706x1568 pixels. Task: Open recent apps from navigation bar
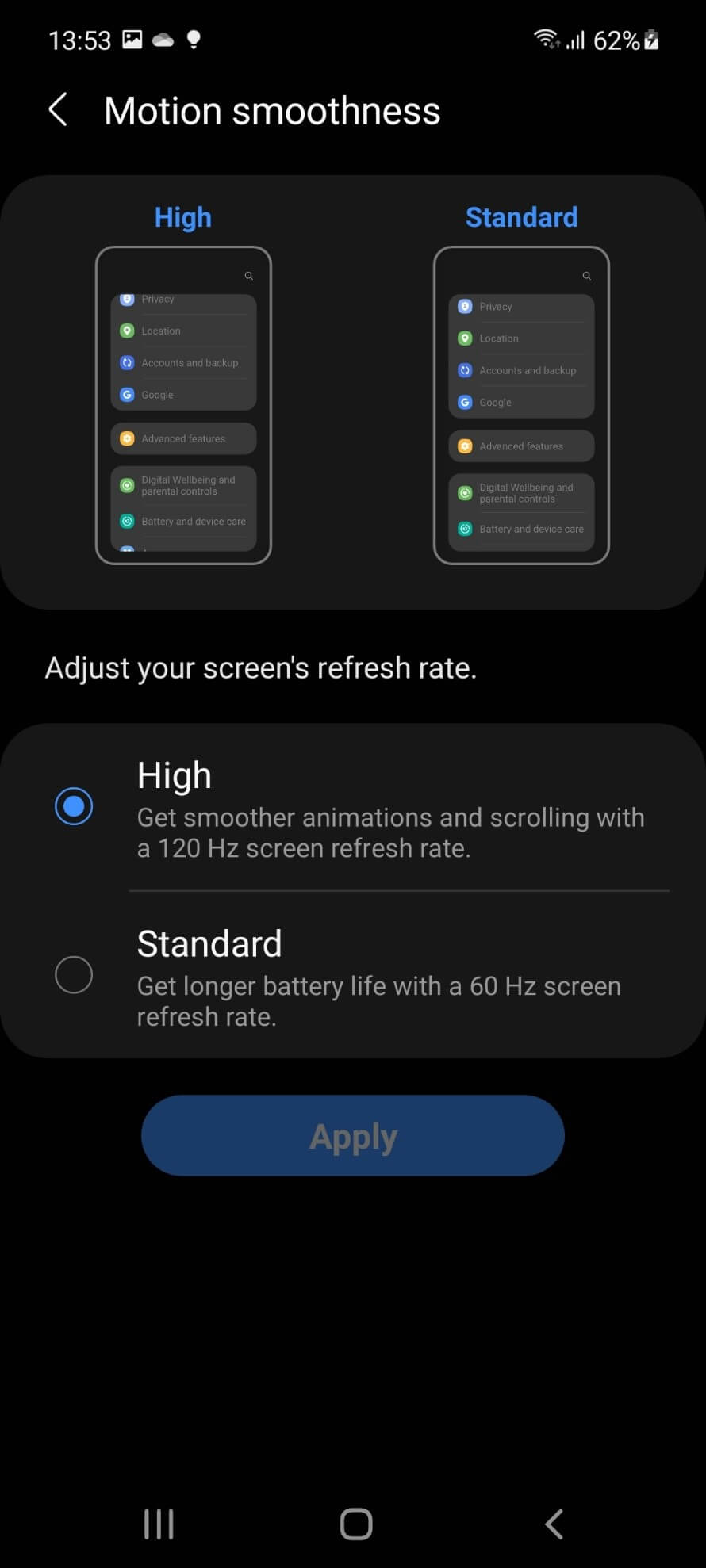point(159,1524)
